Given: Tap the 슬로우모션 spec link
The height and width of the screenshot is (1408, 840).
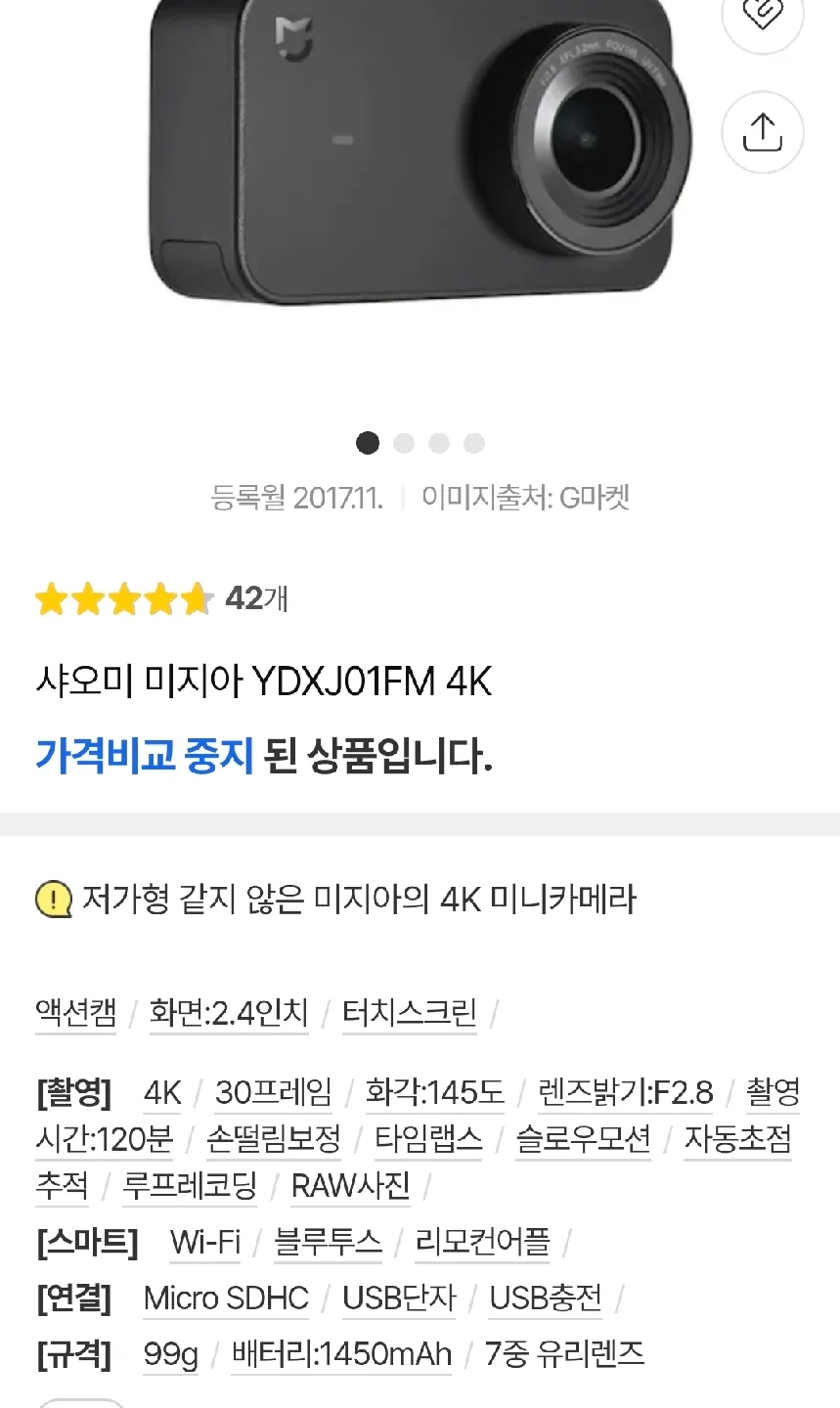Looking at the screenshot, I should (584, 1139).
